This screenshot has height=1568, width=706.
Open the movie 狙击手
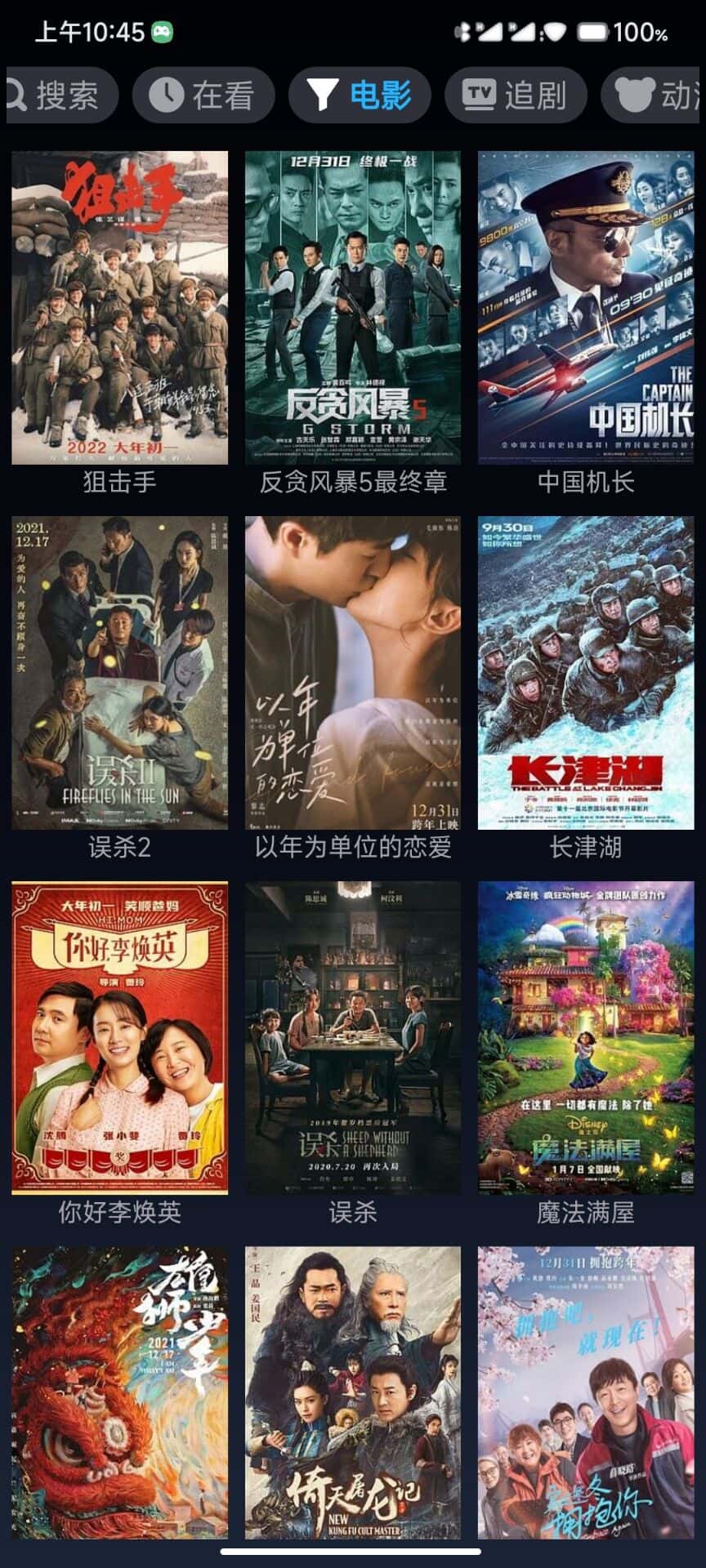tap(119, 308)
